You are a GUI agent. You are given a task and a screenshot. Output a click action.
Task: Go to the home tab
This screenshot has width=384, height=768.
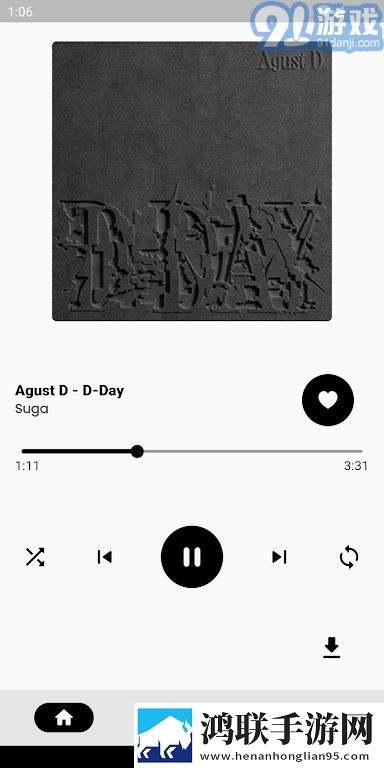tap(64, 718)
